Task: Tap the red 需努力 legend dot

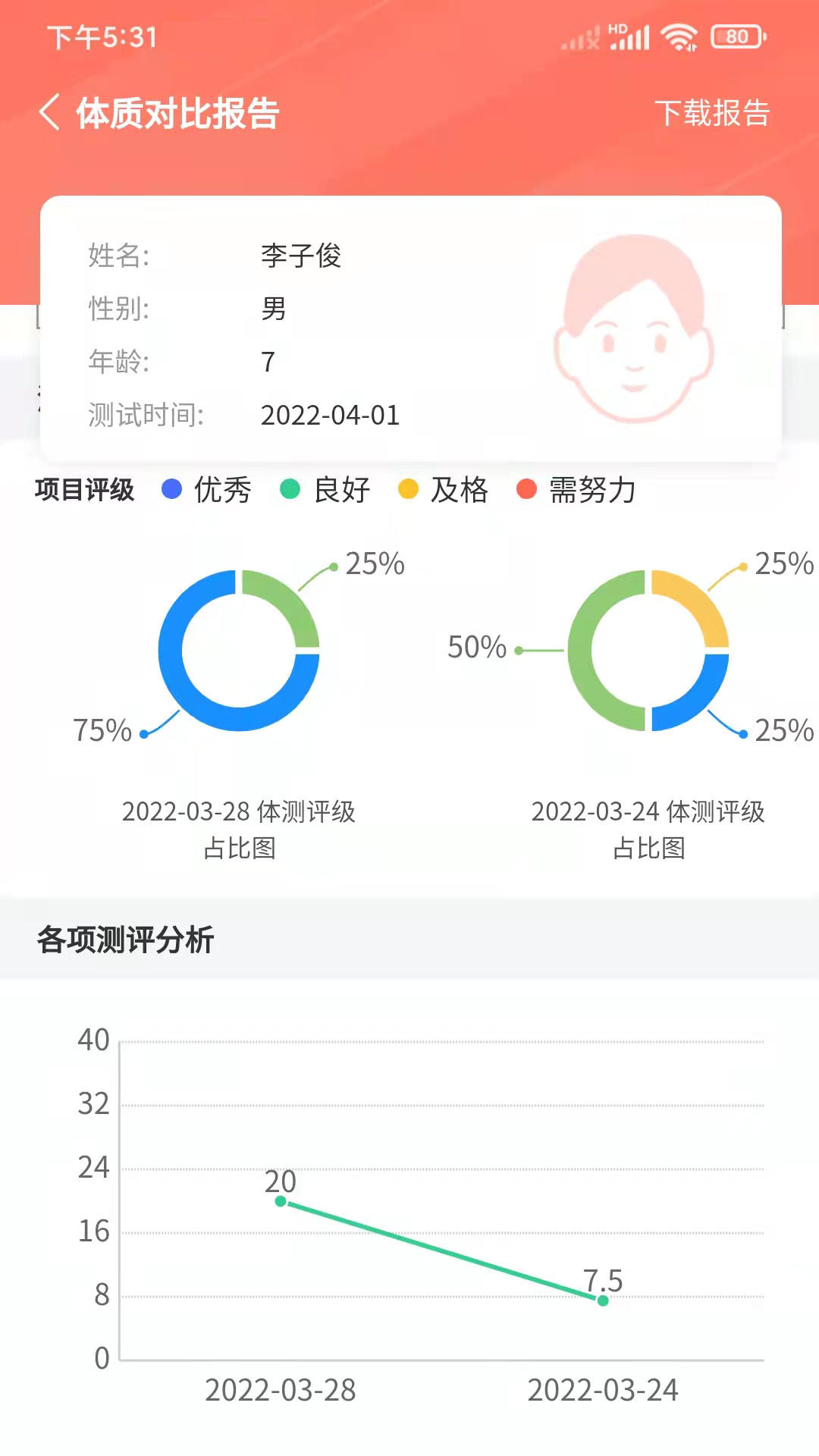Action: (x=526, y=491)
